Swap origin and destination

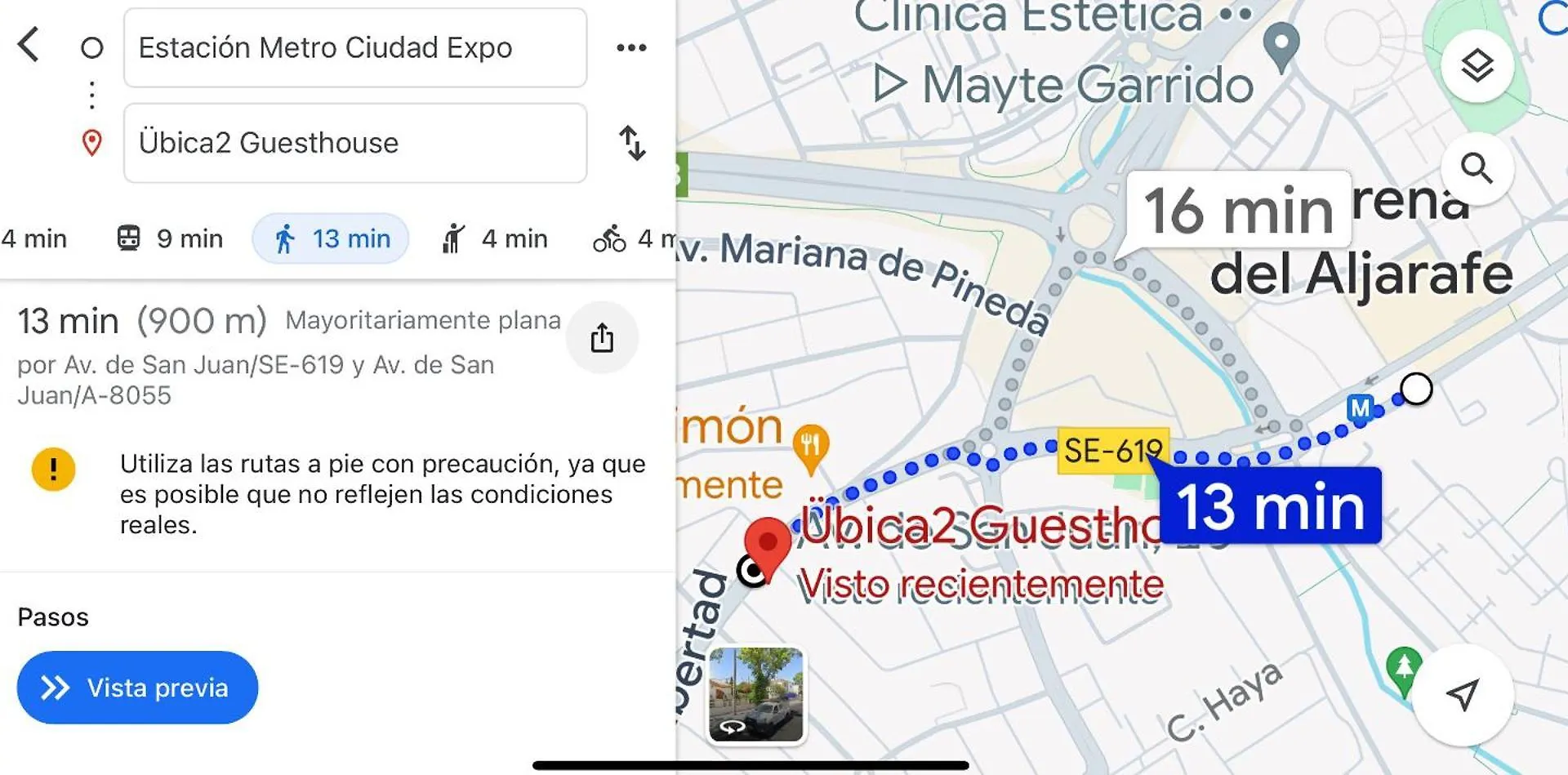(632, 143)
